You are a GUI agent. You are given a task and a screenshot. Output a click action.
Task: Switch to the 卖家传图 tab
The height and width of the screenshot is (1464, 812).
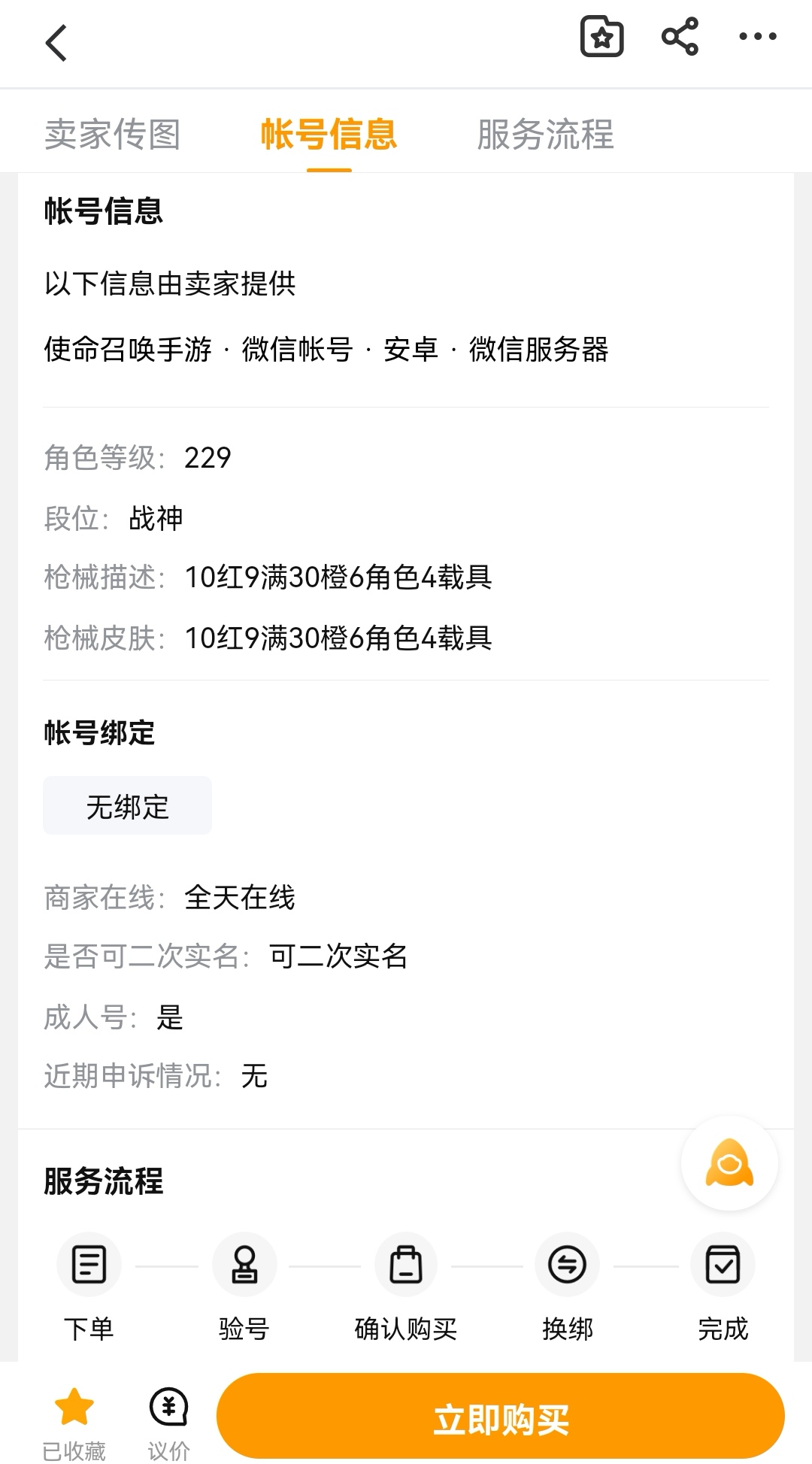113,135
